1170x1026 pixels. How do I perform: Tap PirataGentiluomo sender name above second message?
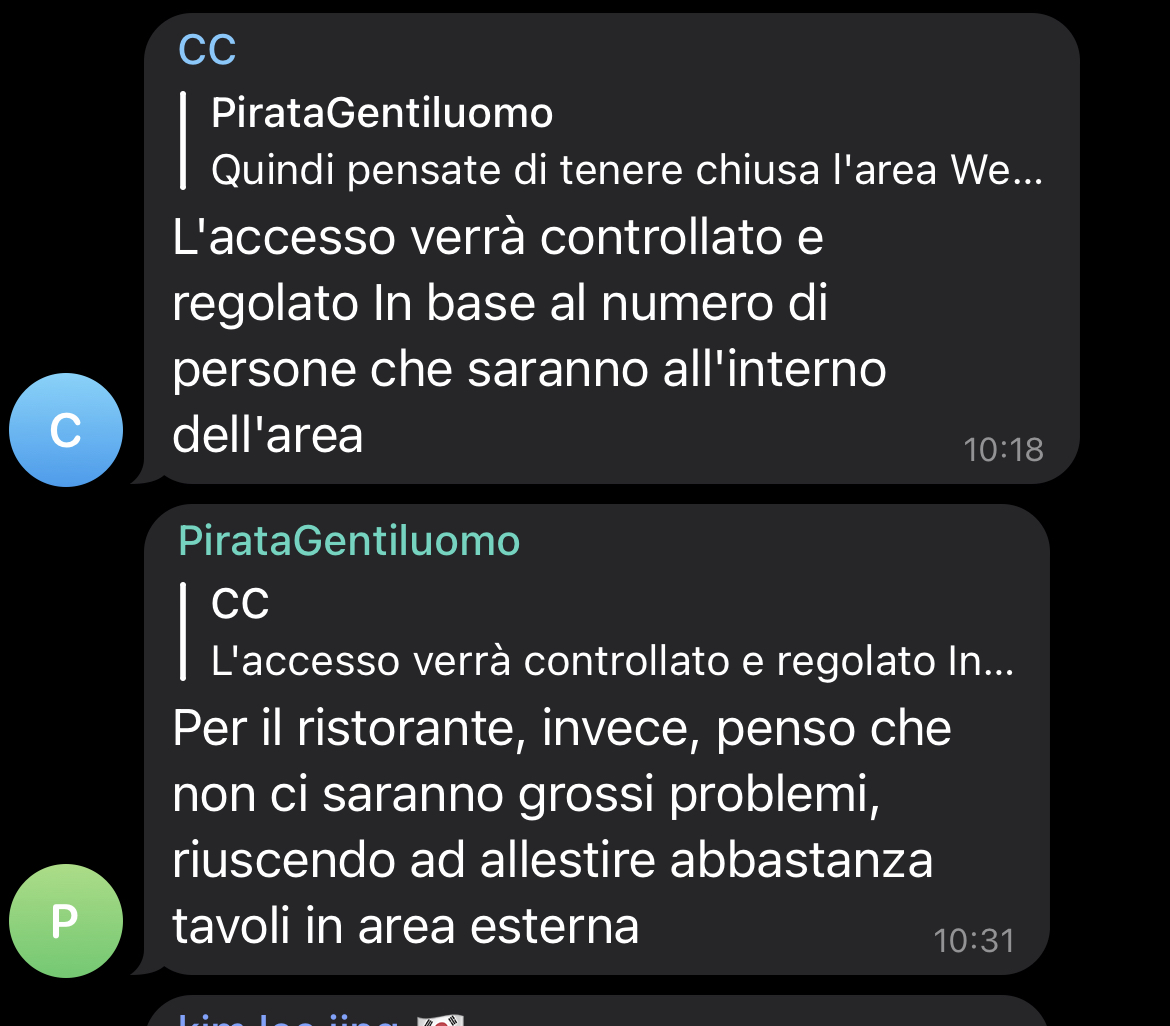pyautogui.click(x=349, y=541)
